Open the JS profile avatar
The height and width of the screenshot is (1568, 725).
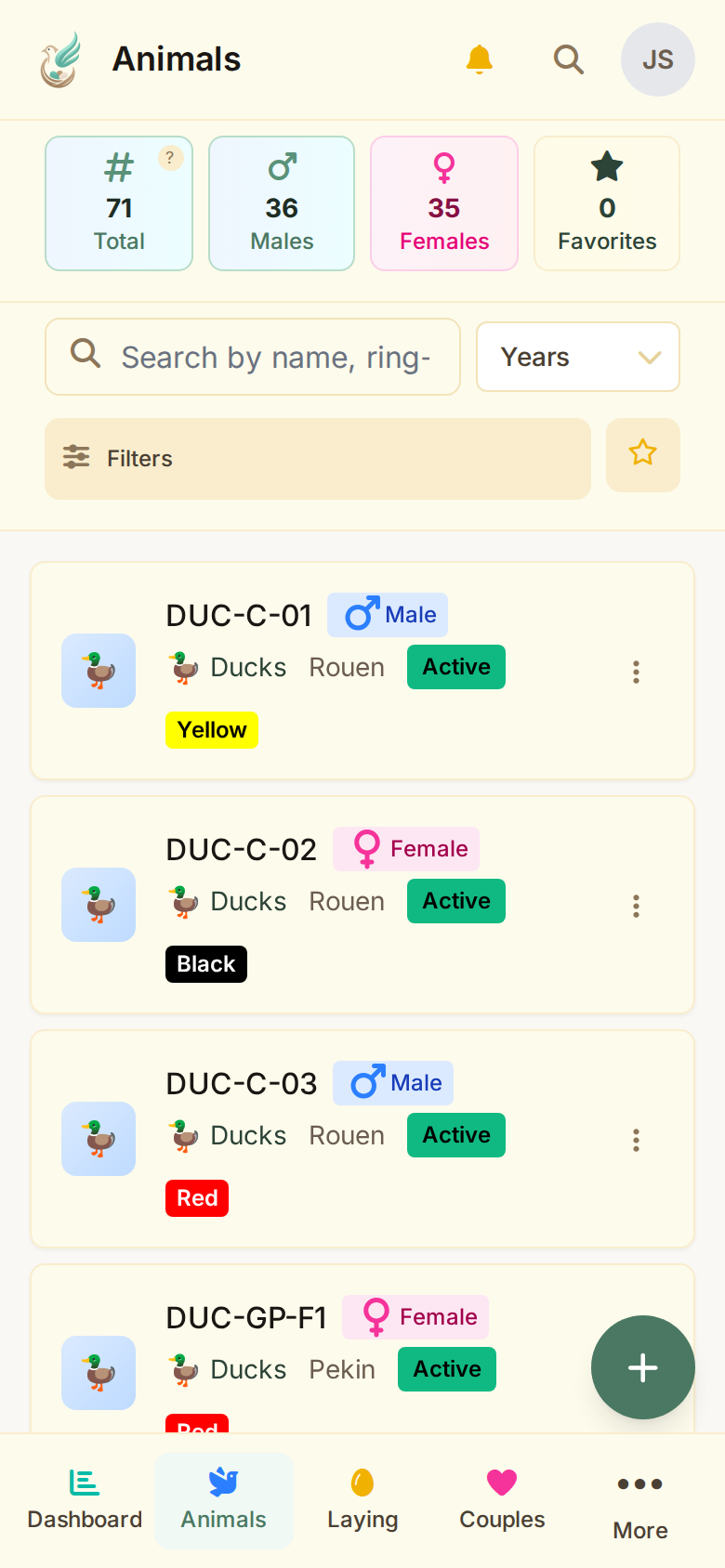tap(657, 59)
